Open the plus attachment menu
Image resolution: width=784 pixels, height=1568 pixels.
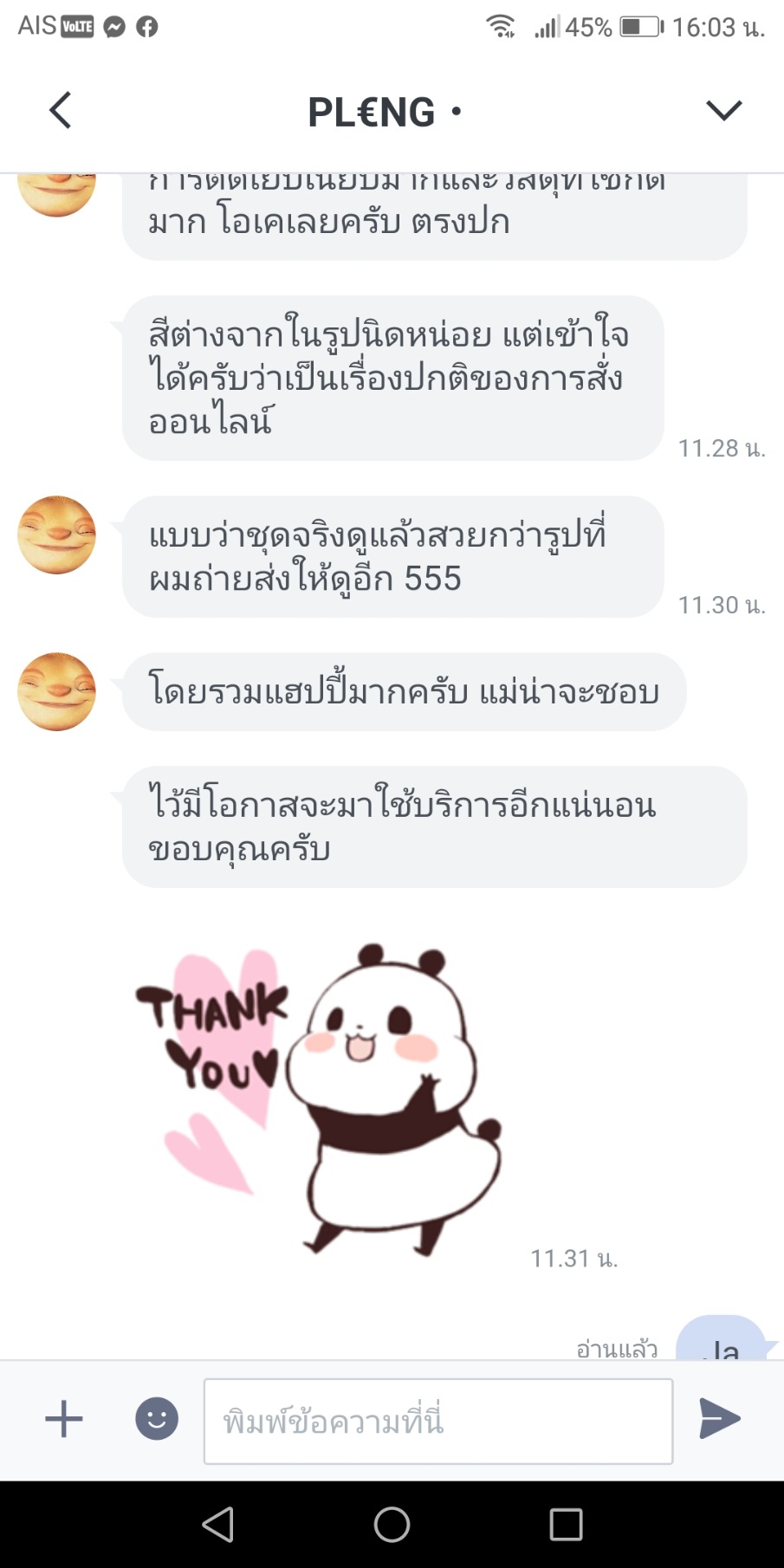coord(64,1419)
